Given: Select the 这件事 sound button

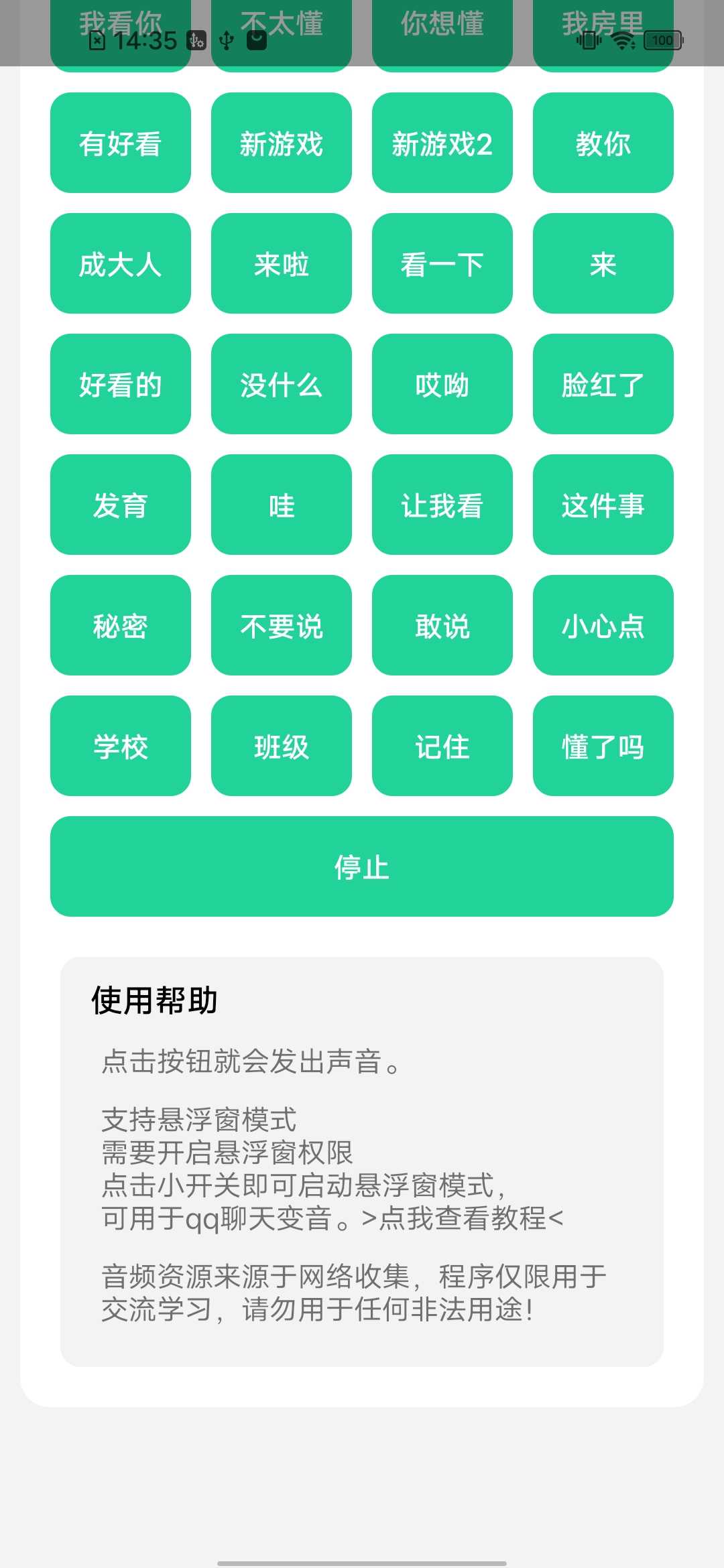Looking at the screenshot, I should (x=602, y=505).
